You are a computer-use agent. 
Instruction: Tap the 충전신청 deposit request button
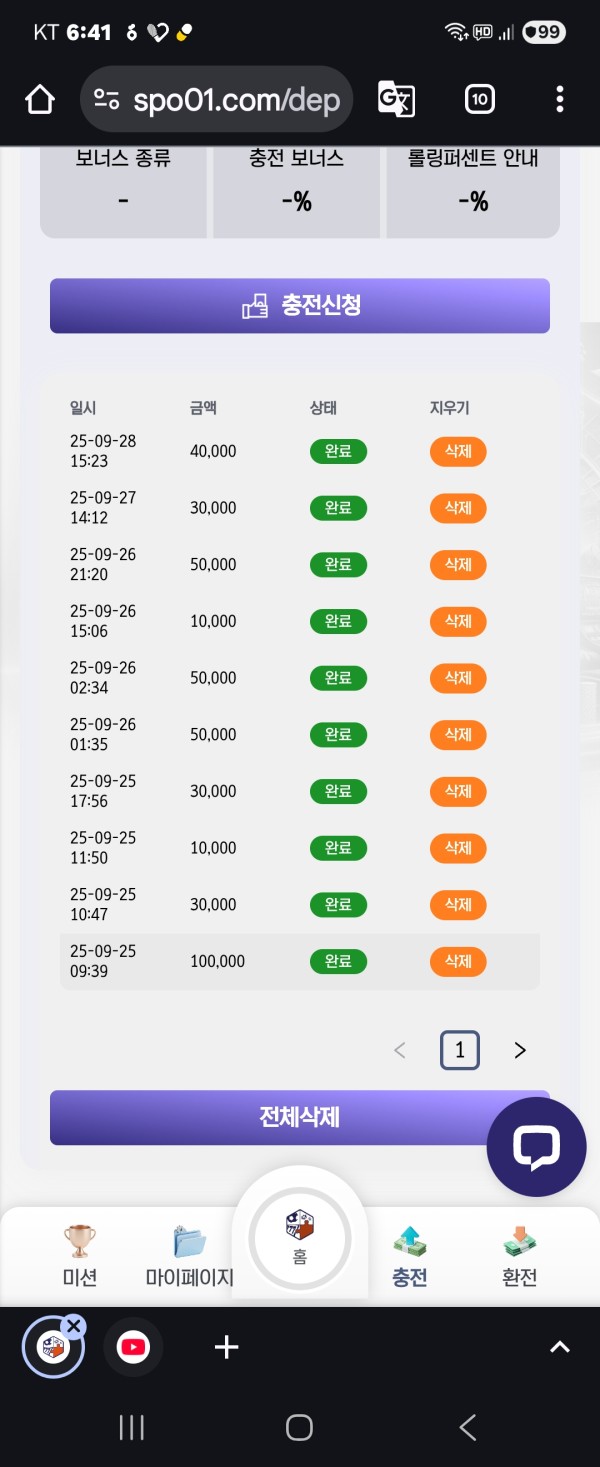300,305
